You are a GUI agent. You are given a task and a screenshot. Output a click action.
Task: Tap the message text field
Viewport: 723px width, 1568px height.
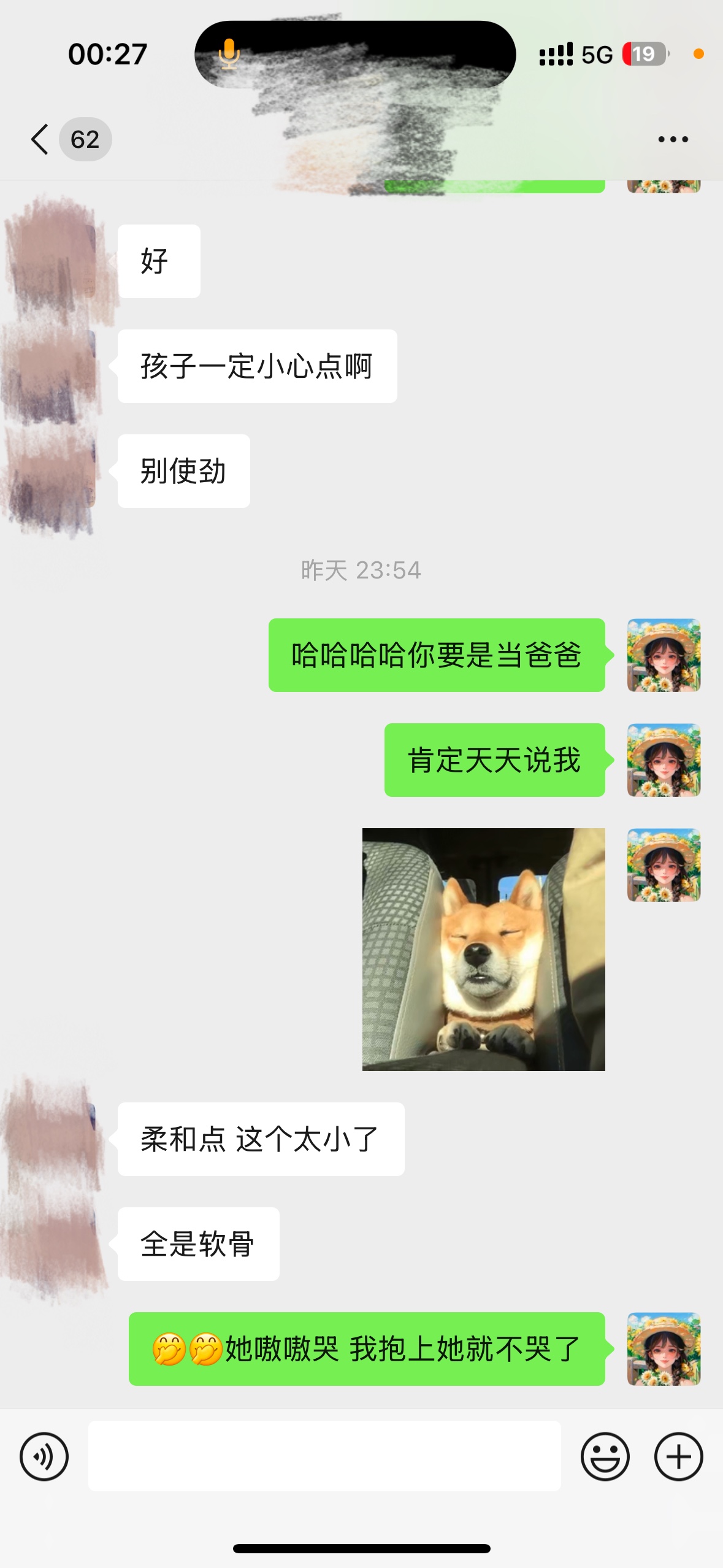324,1456
